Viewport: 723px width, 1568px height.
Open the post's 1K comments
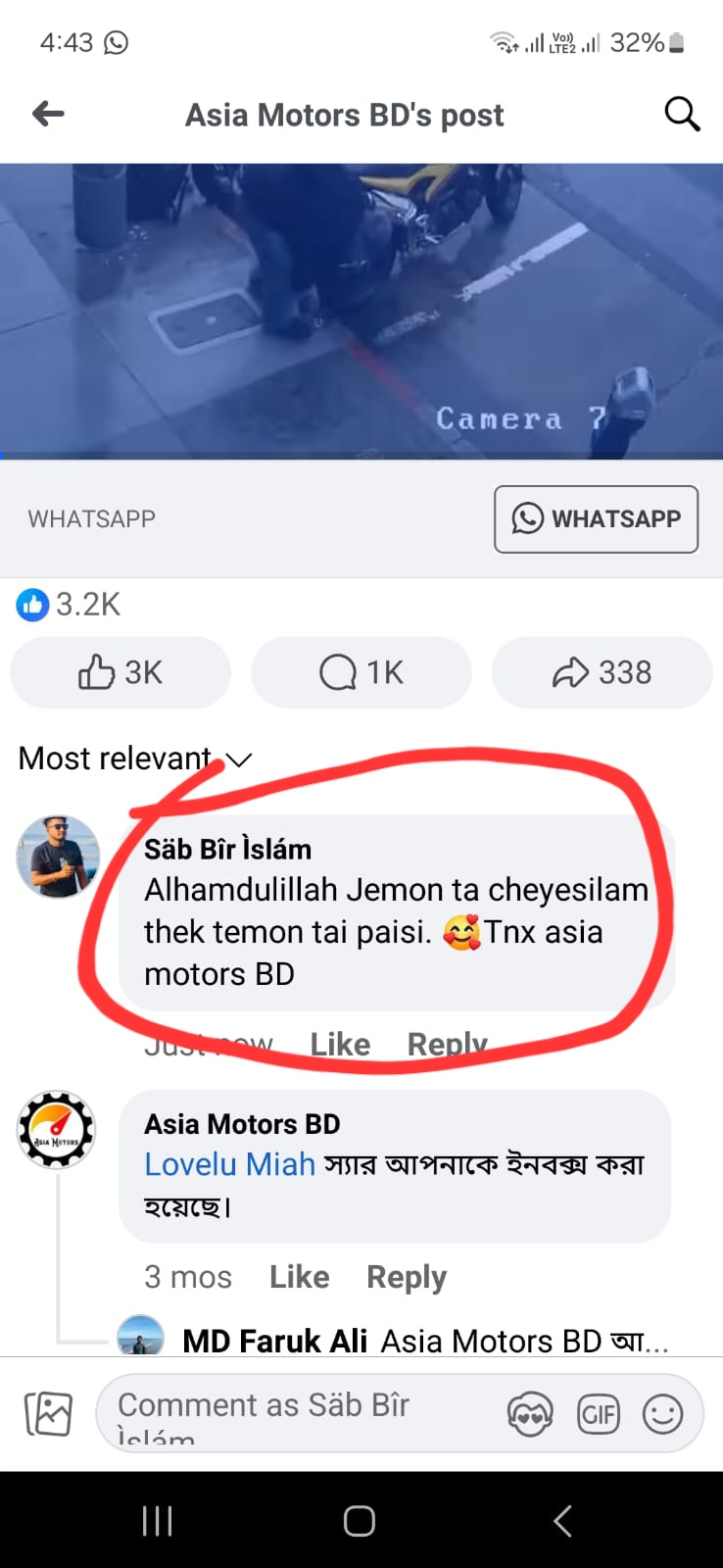(361, 672)
